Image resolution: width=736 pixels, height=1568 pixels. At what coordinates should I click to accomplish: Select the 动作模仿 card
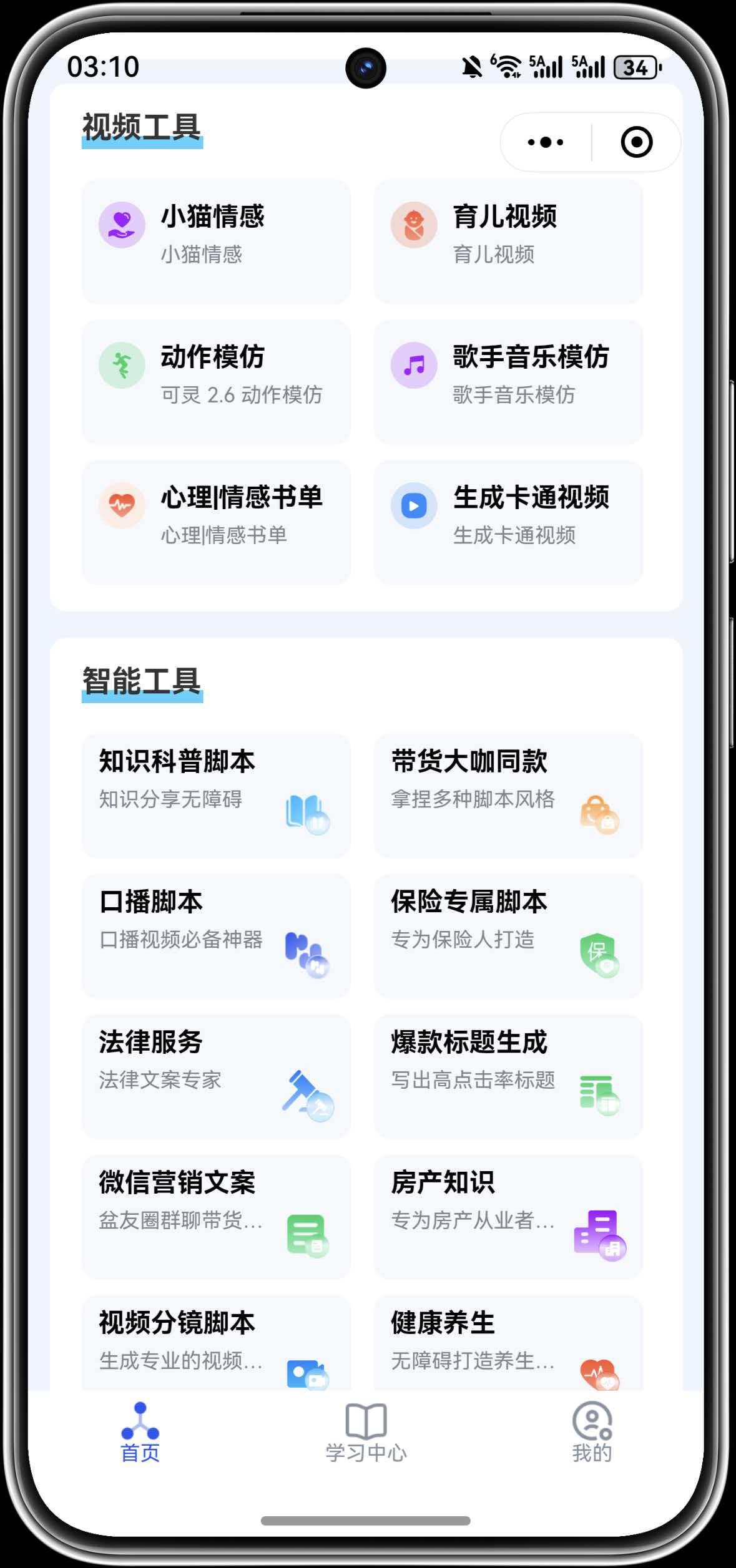point(216,382)
